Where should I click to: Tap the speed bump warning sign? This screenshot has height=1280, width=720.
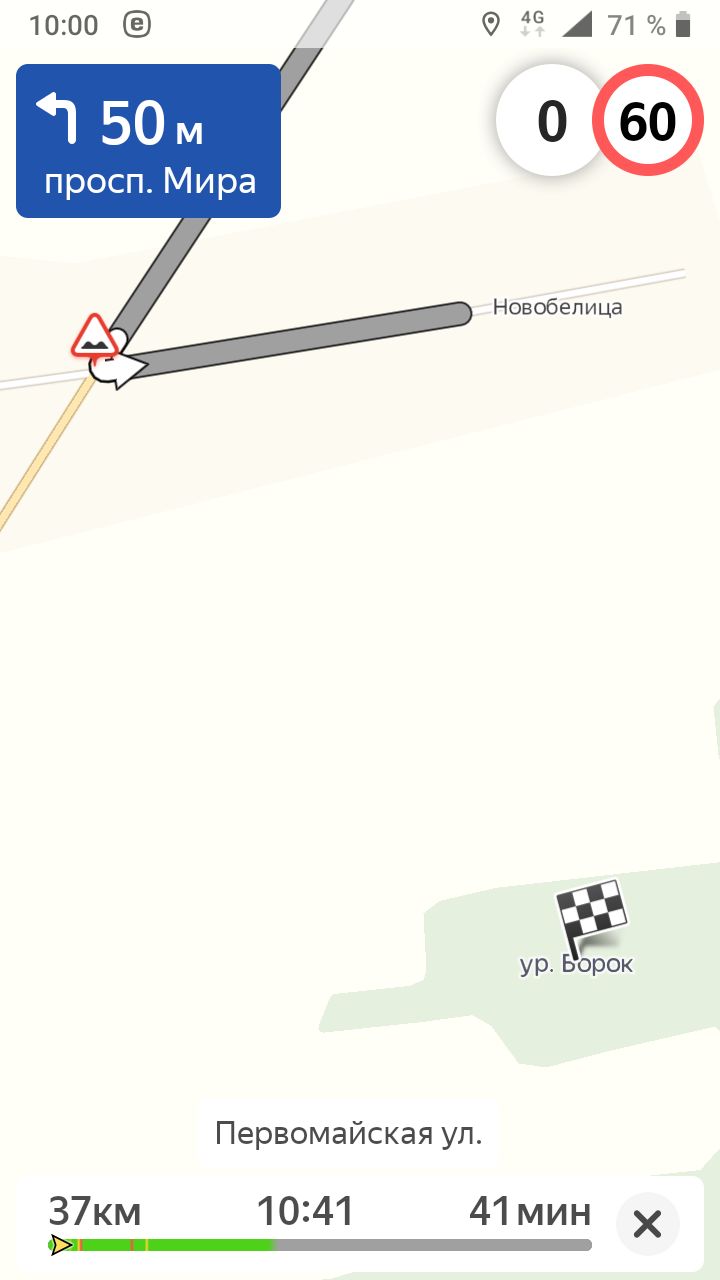pos(95,336)
